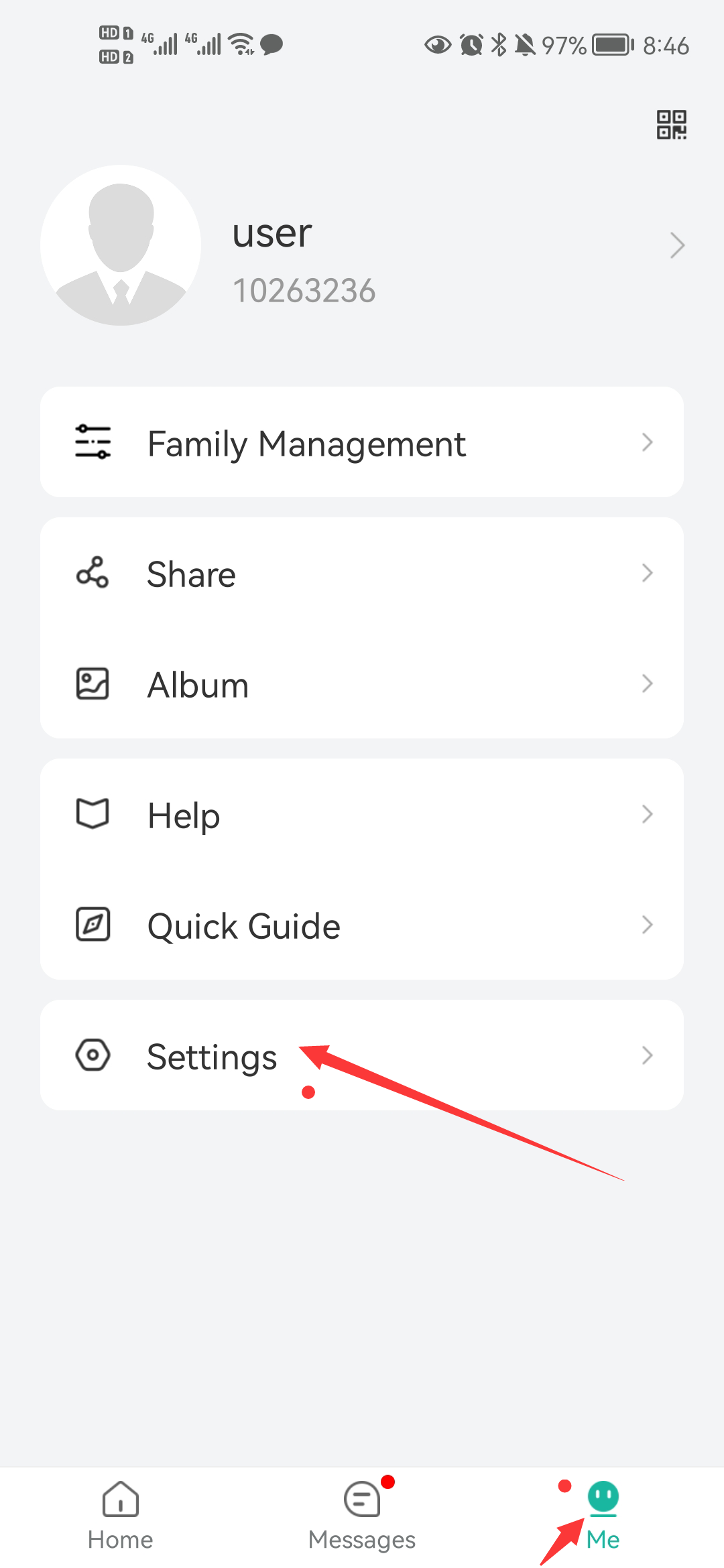Tap the user avatar picture
Screen dimensions: 724x1568
pyautogui.click(x=121, y=245)
